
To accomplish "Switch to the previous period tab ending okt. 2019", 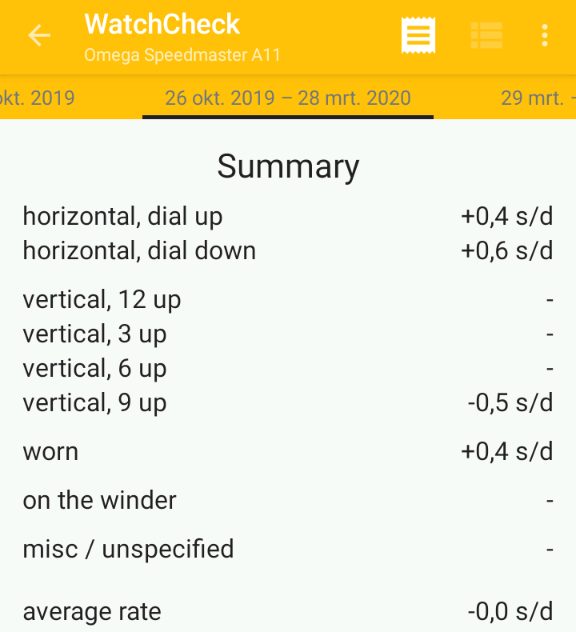I will (37, 98).
